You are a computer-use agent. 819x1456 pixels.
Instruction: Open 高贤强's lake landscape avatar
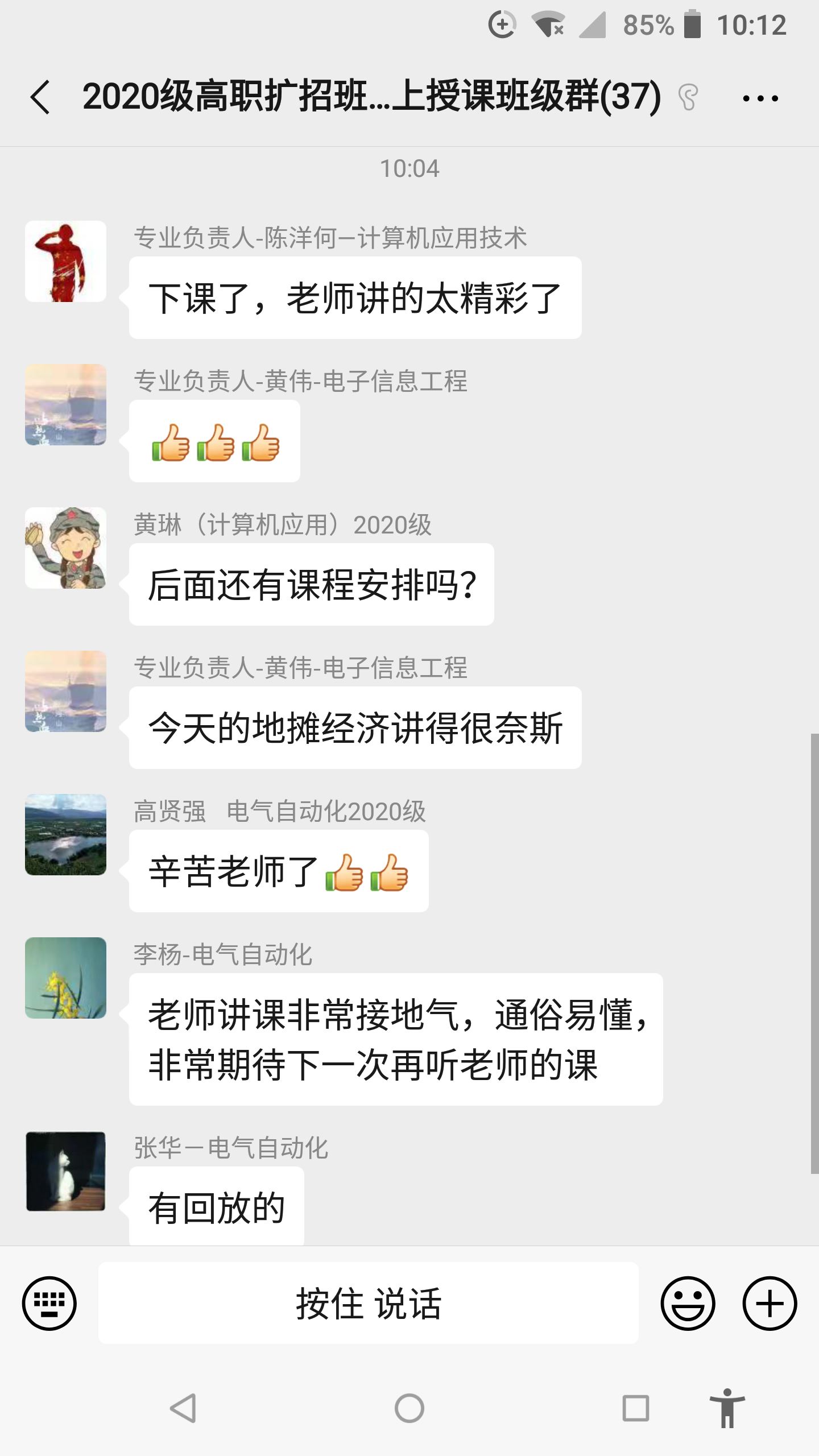(x=65, y=834)
